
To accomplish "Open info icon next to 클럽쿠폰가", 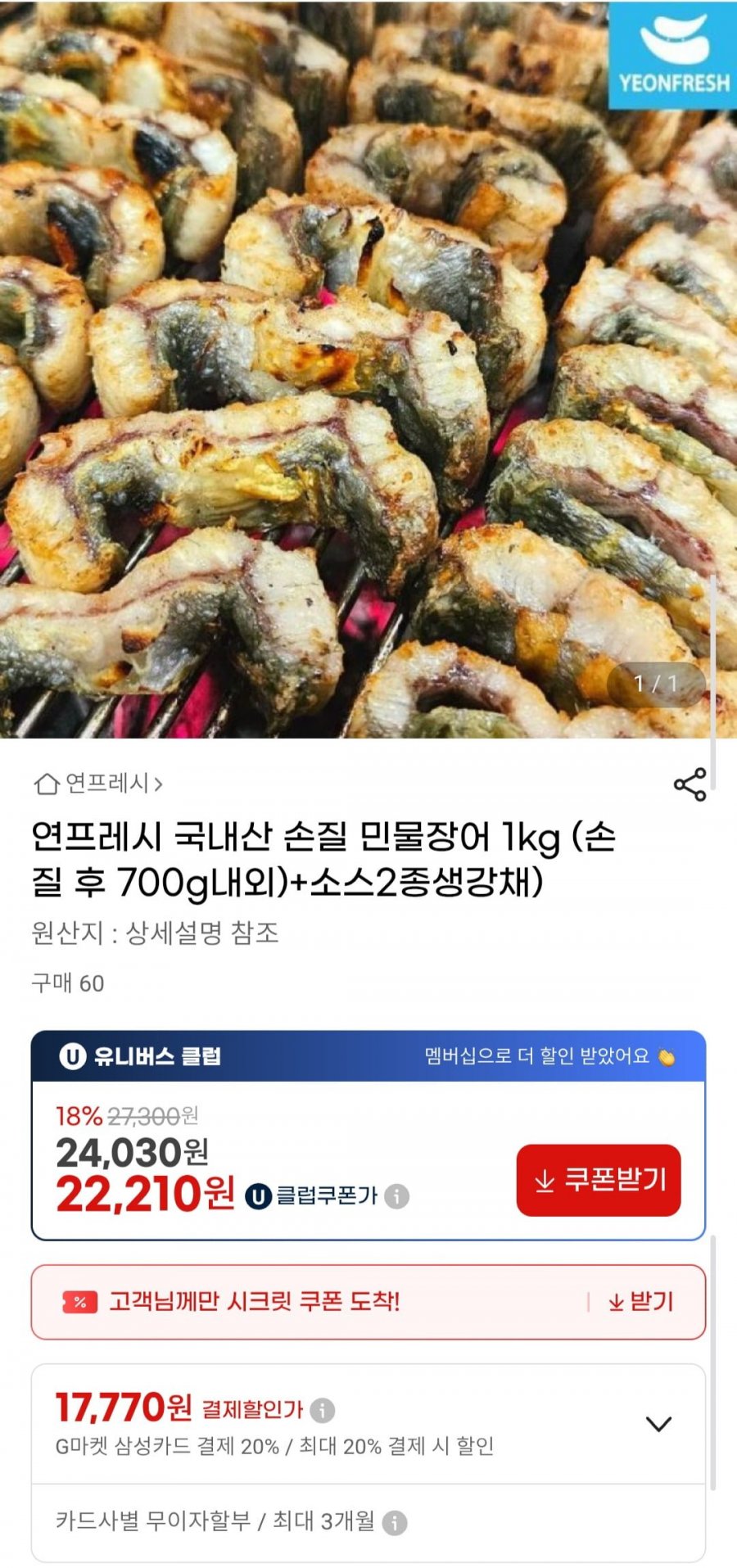I will (x=397, y=1196).
